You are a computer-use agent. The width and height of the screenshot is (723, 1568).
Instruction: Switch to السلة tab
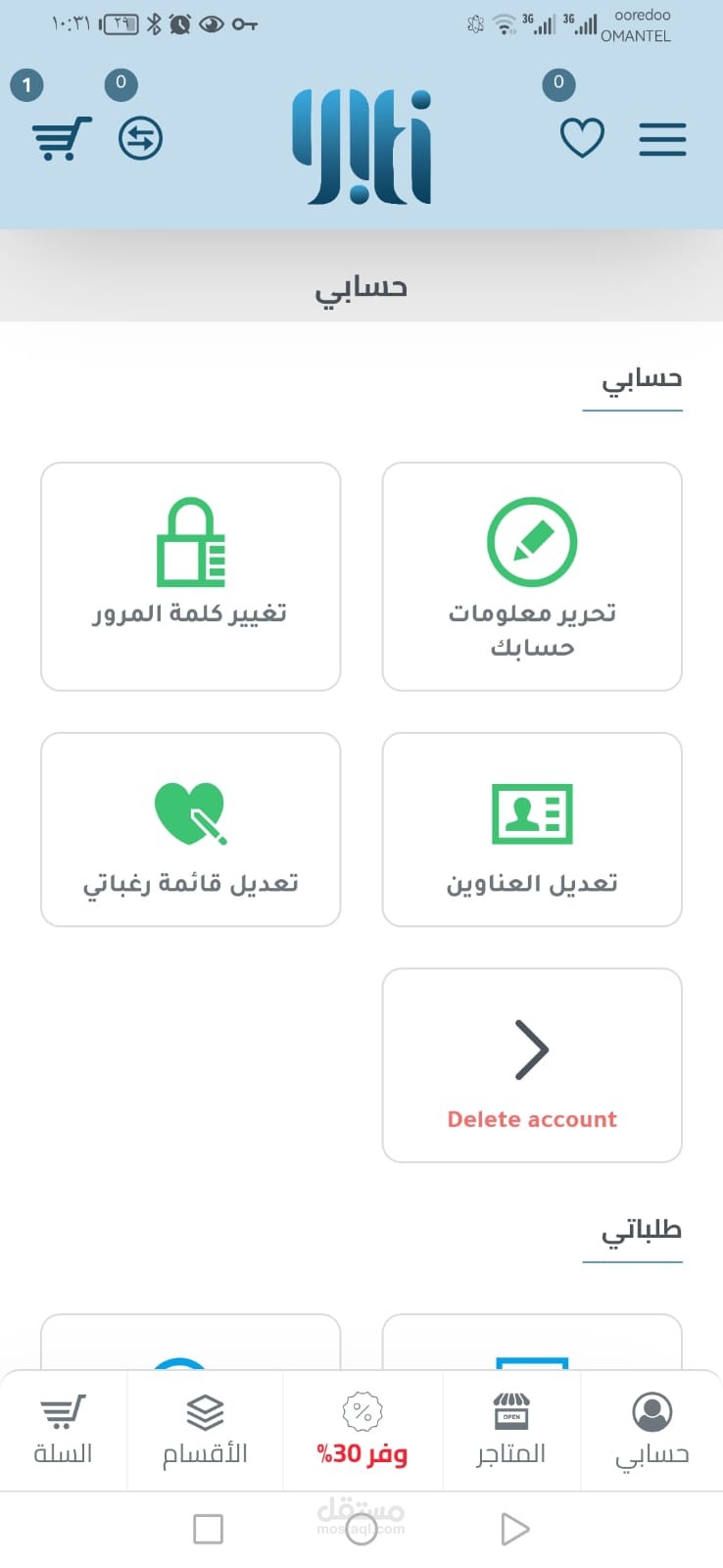point(64,1431)
